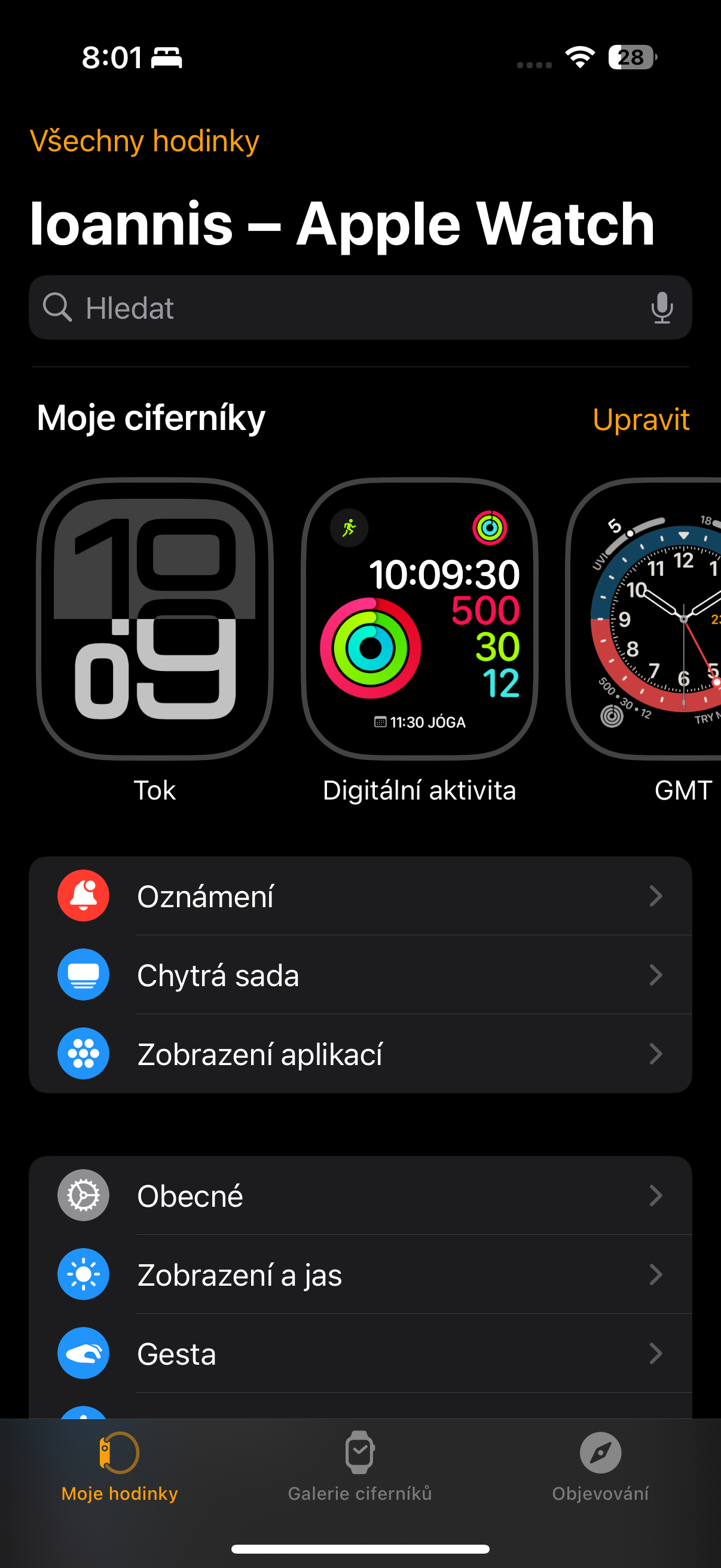Open Zobrazení aplikací via grid icon

(x=83, y=1054)
